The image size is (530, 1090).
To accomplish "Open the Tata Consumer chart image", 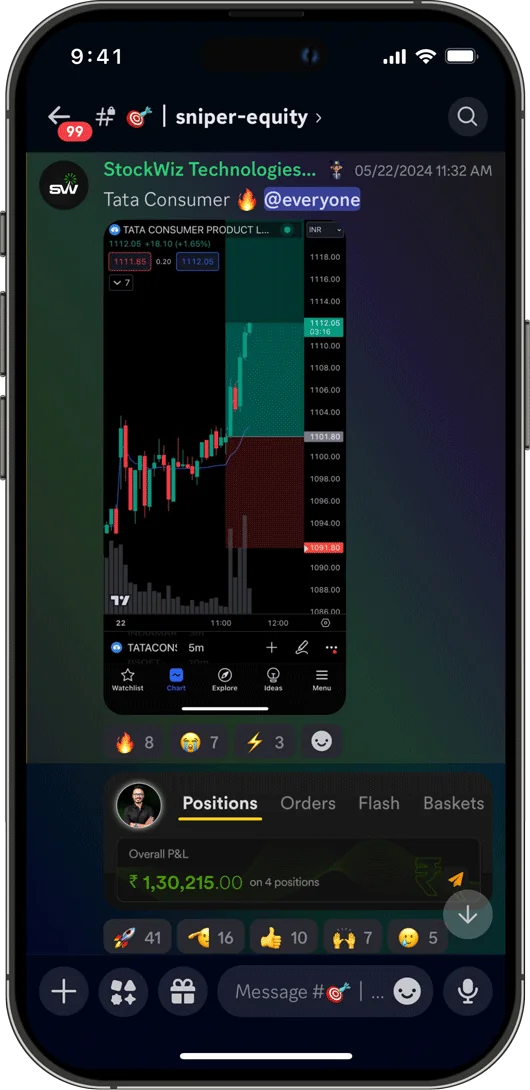I will click(x=225, y=467).
